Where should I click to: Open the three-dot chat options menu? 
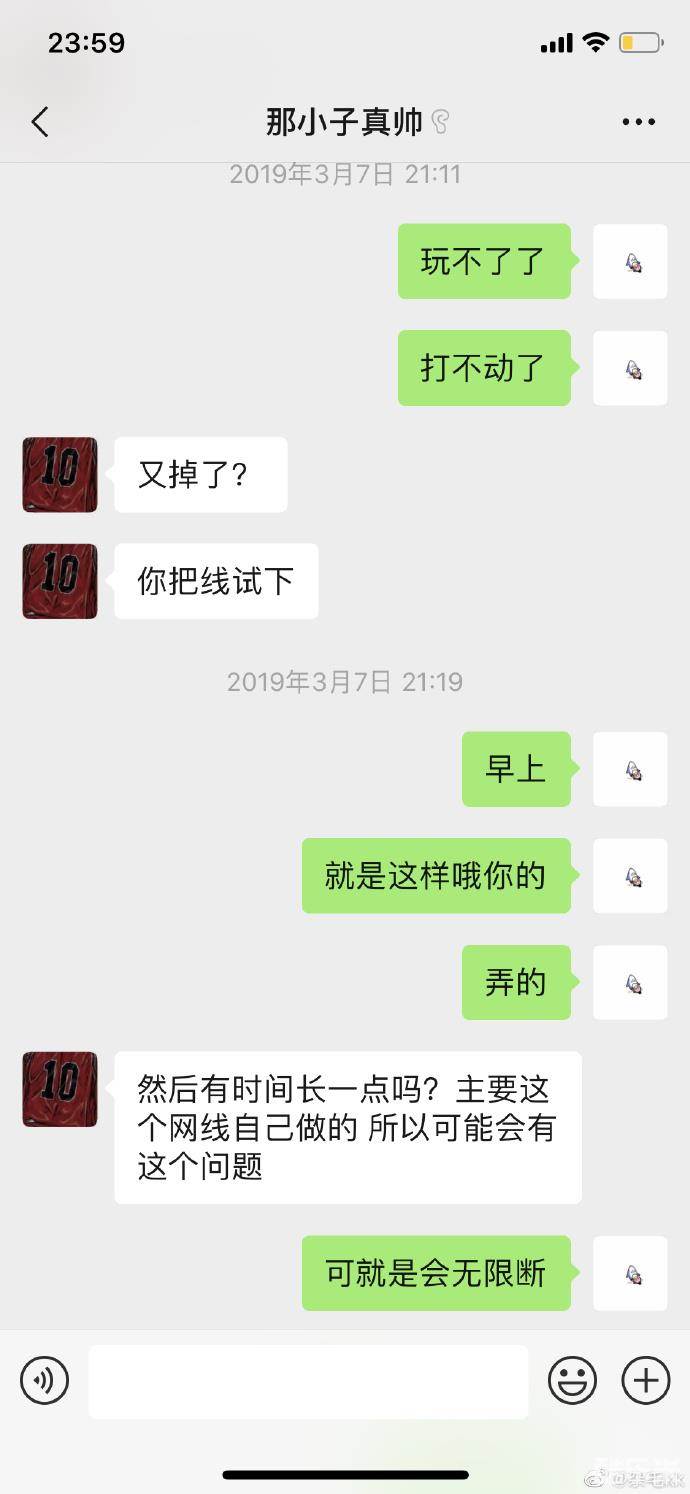pos(638,123)
